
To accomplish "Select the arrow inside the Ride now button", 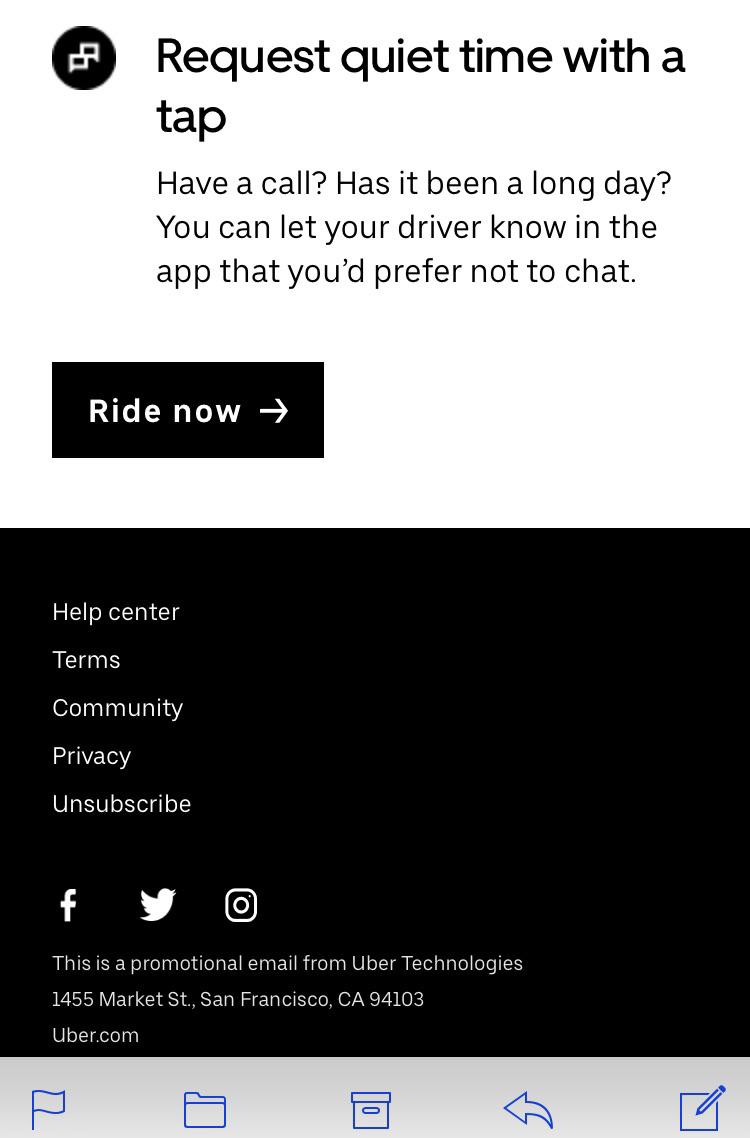I will click(275, 410).
